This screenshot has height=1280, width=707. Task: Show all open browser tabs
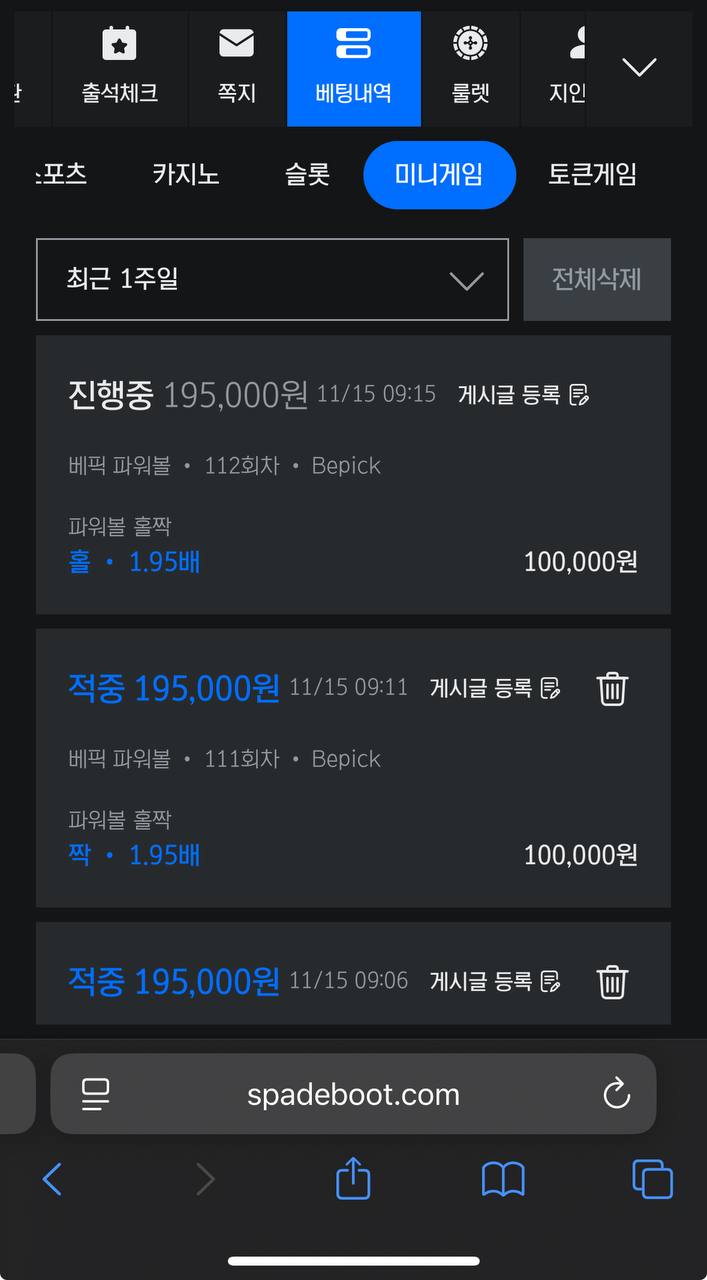coord(652,1180)
